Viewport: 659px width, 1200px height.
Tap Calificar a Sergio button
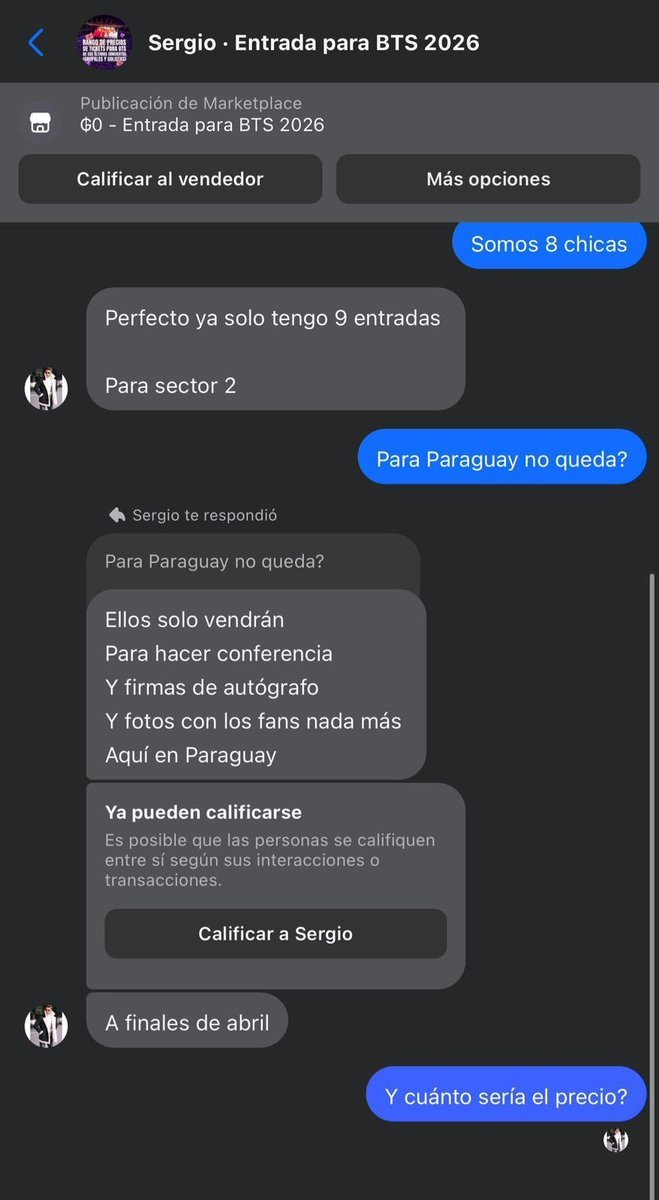tap(275, 934)
